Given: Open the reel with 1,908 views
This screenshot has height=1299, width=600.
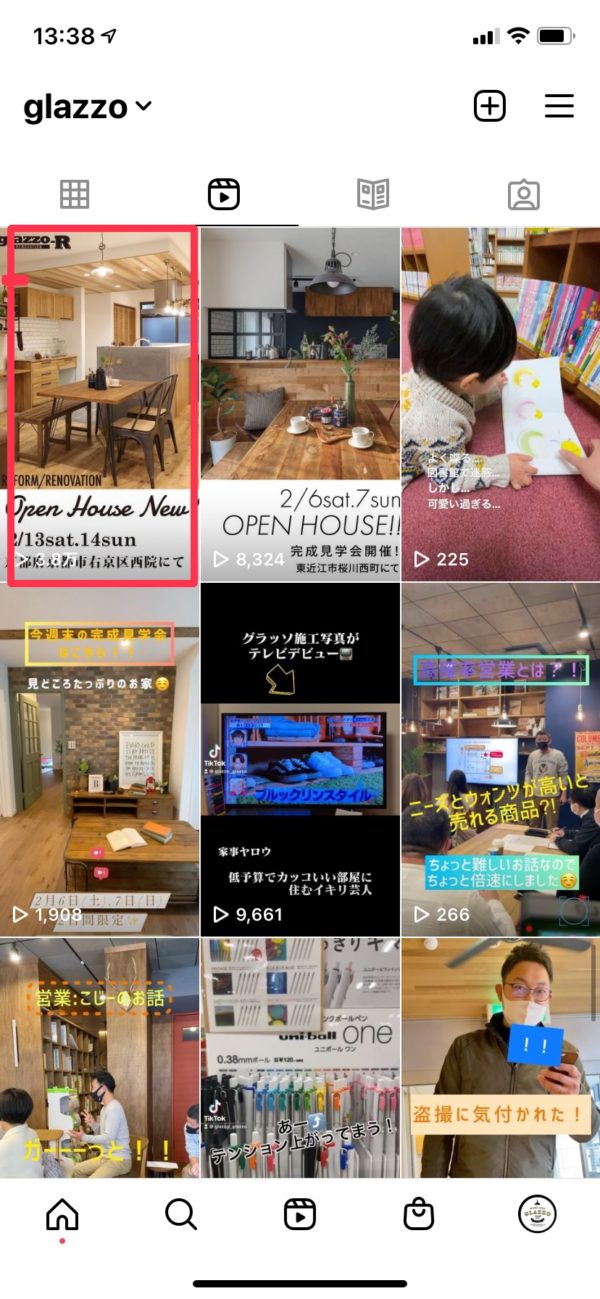Looking at the screenshot, I should pos(100,760).
